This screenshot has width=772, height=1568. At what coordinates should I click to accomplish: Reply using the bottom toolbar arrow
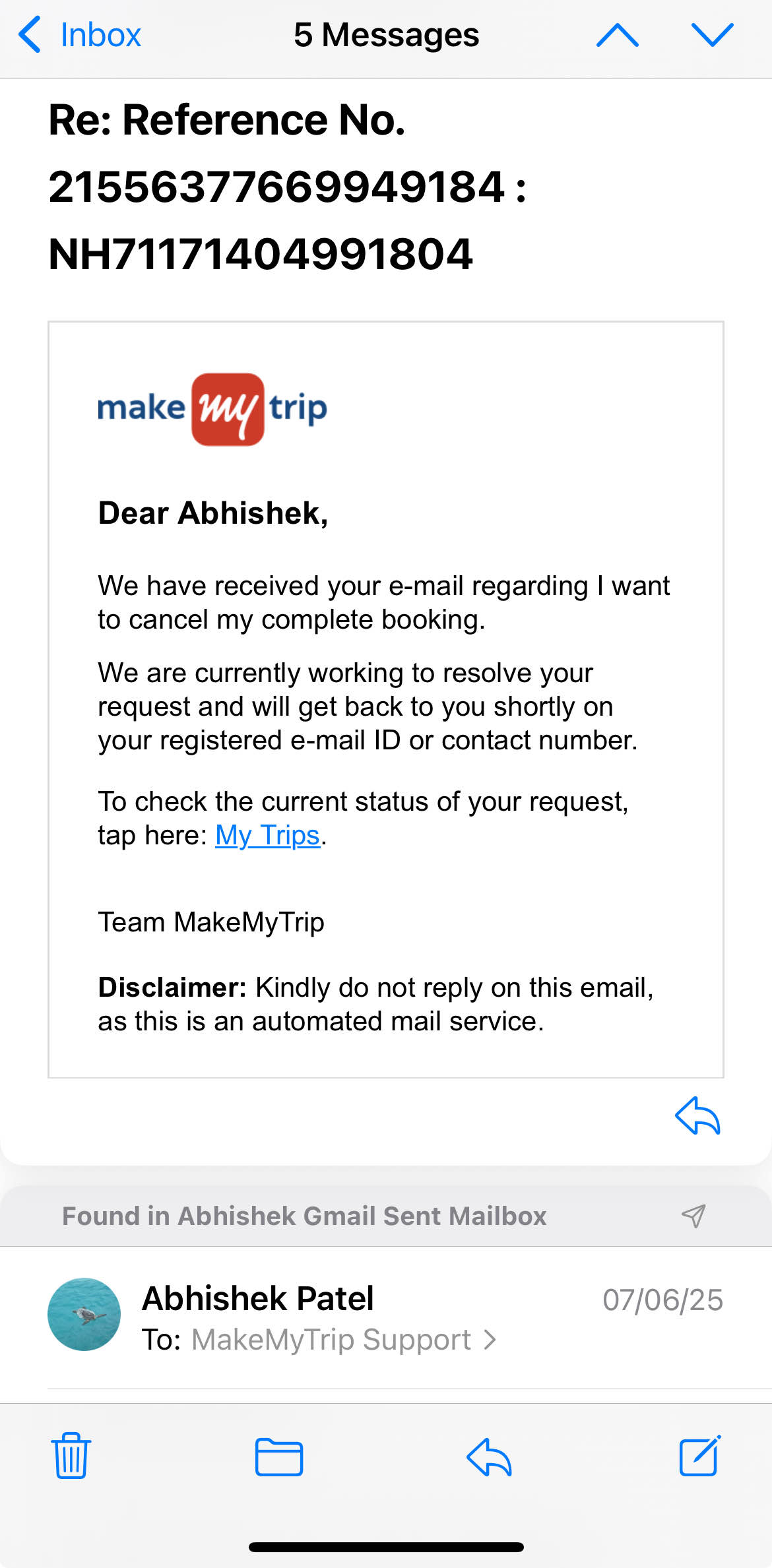489,1457
